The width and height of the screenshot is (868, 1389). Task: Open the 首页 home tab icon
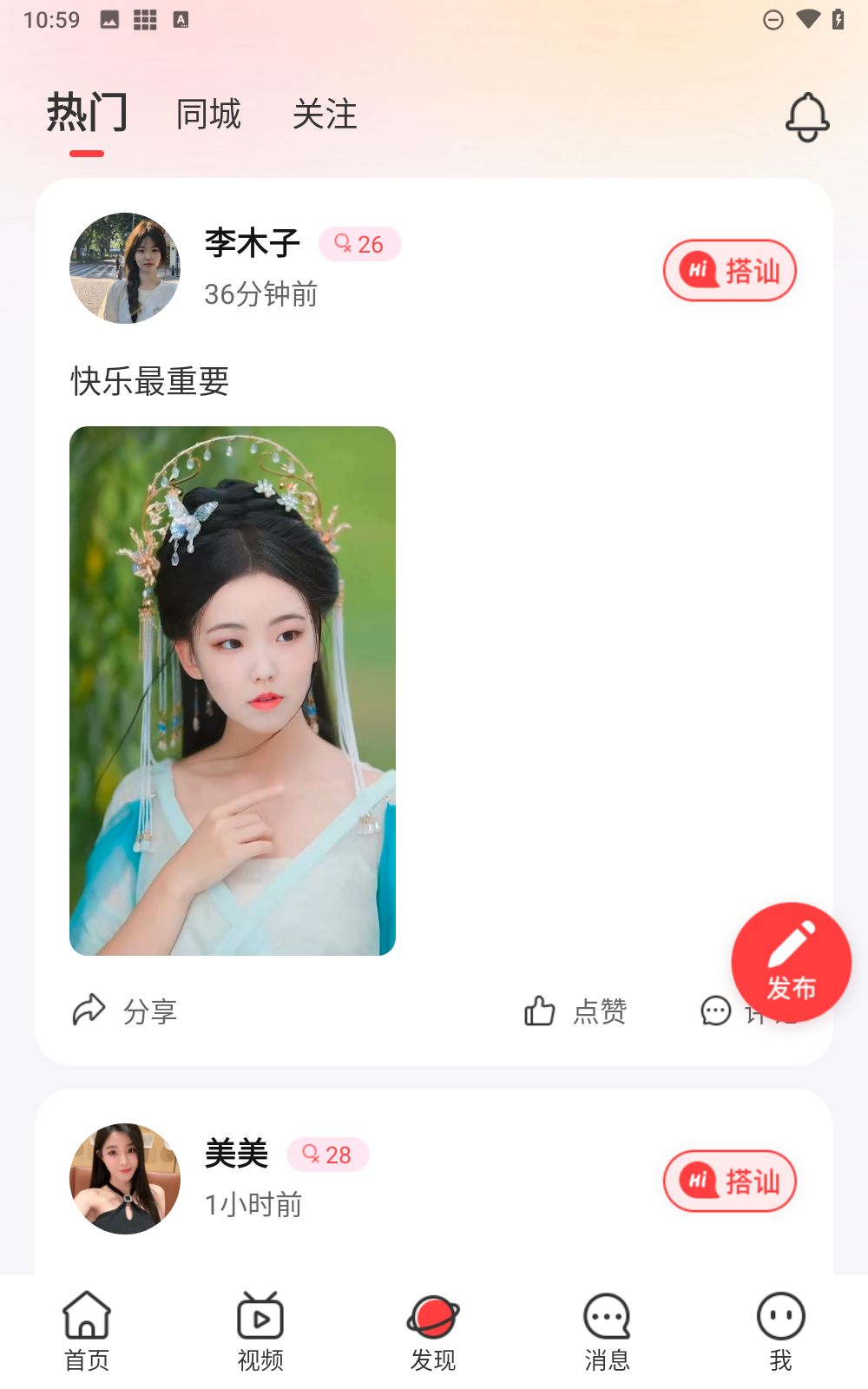86,1315
